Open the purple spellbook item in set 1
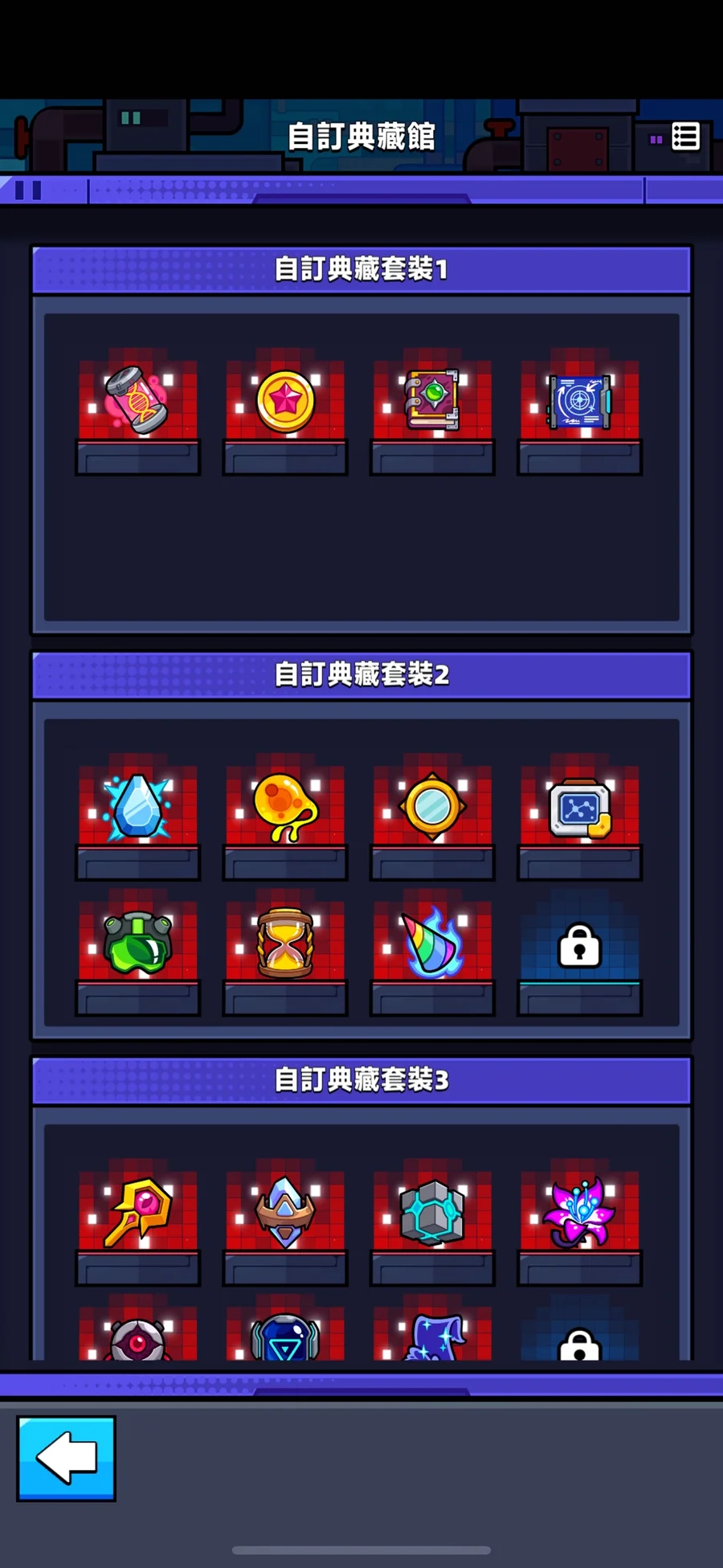 (432, 399)
